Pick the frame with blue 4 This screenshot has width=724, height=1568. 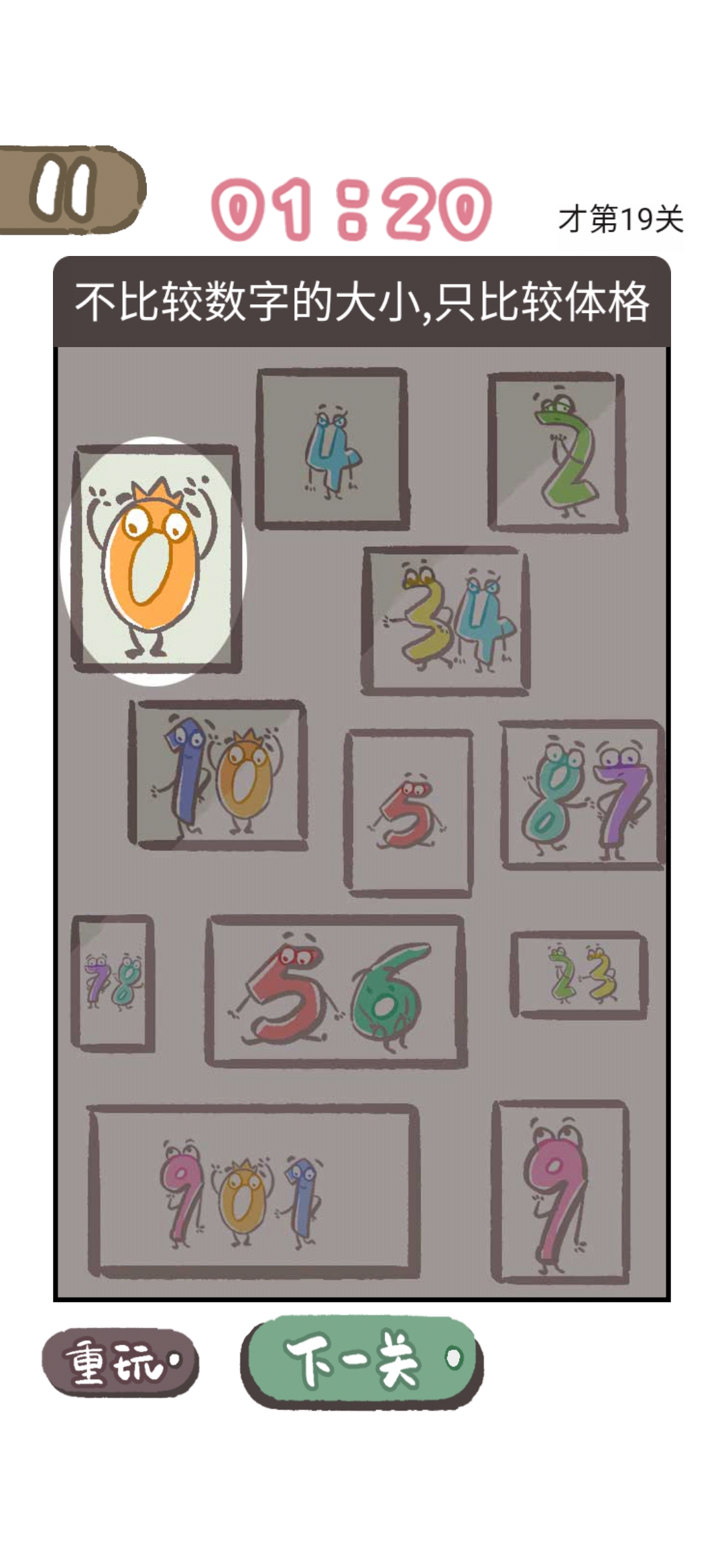coord(333,448)
